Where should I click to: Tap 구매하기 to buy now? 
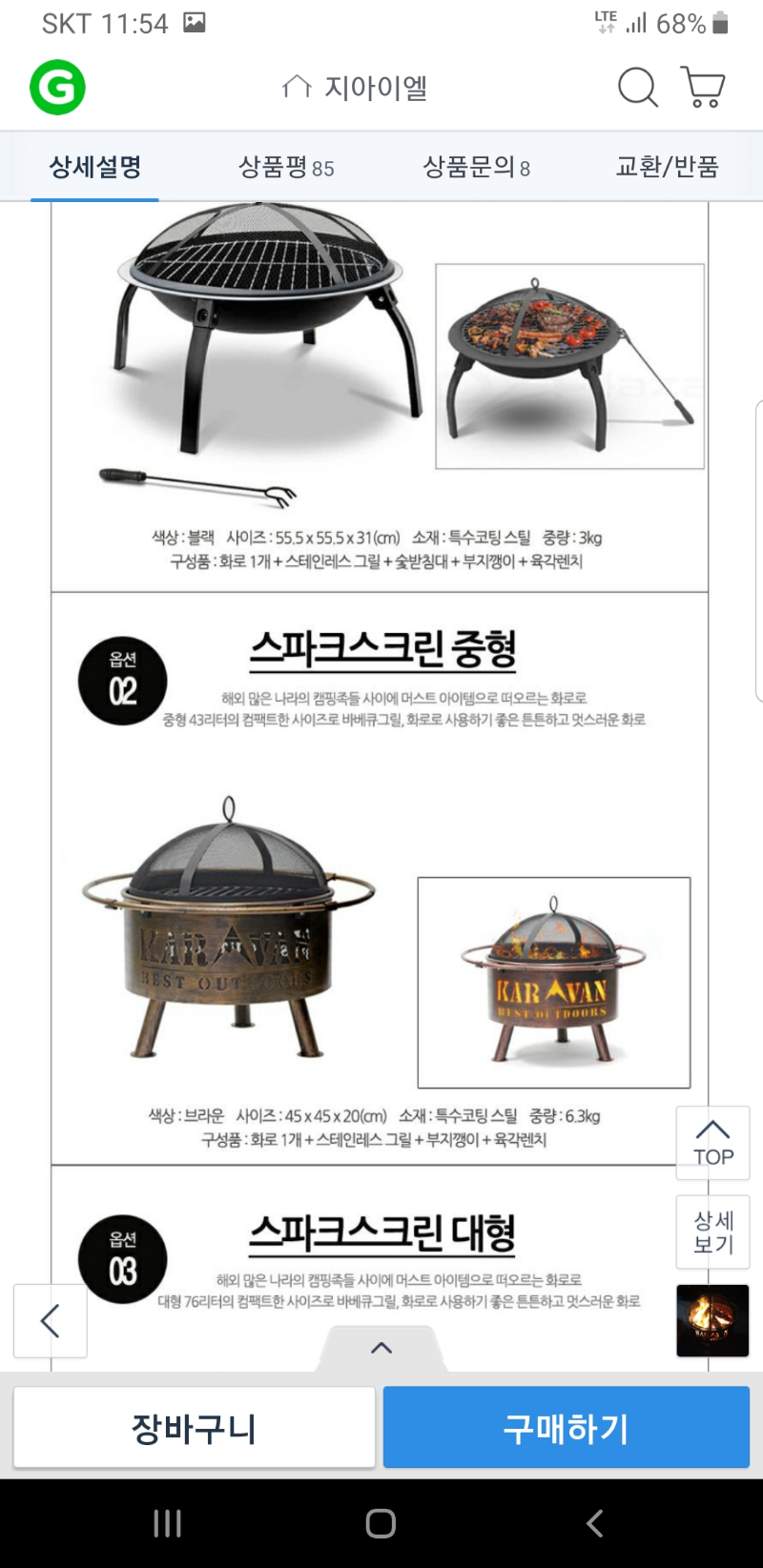pyautogui.click(x=567, y=1428)
